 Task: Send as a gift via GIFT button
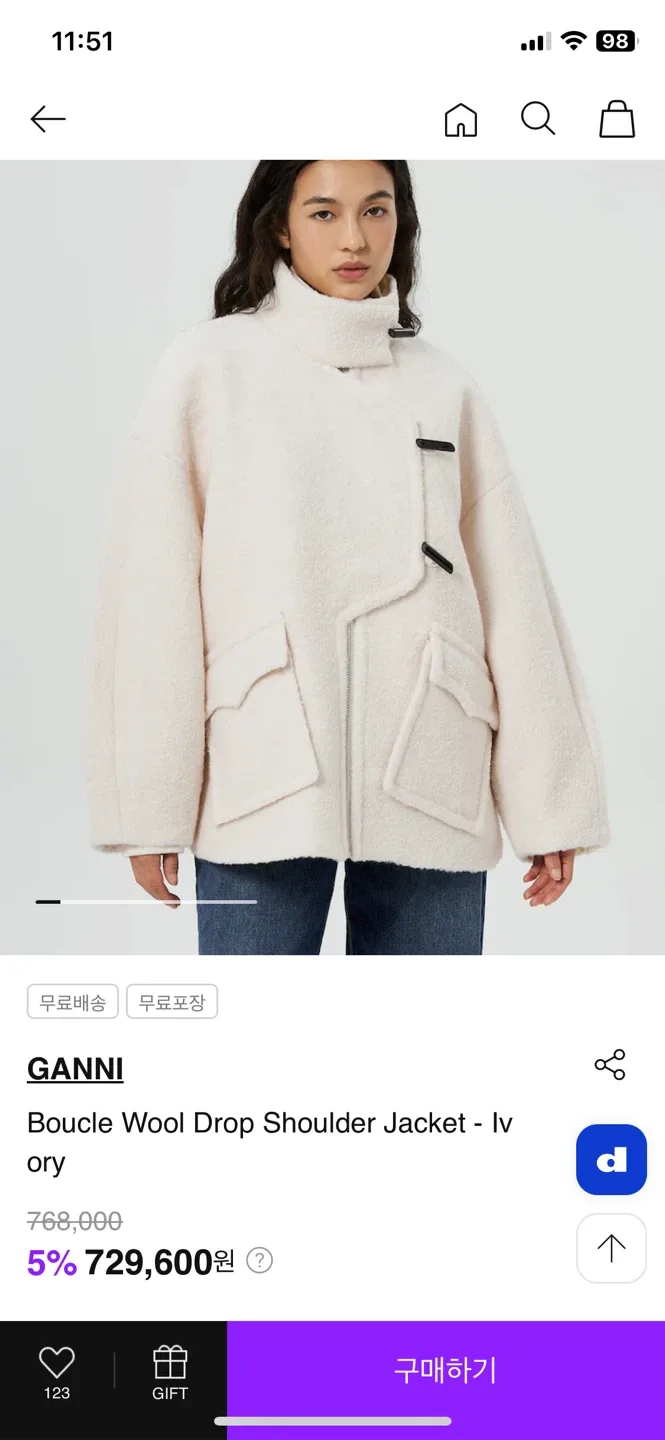point(170,1370)
